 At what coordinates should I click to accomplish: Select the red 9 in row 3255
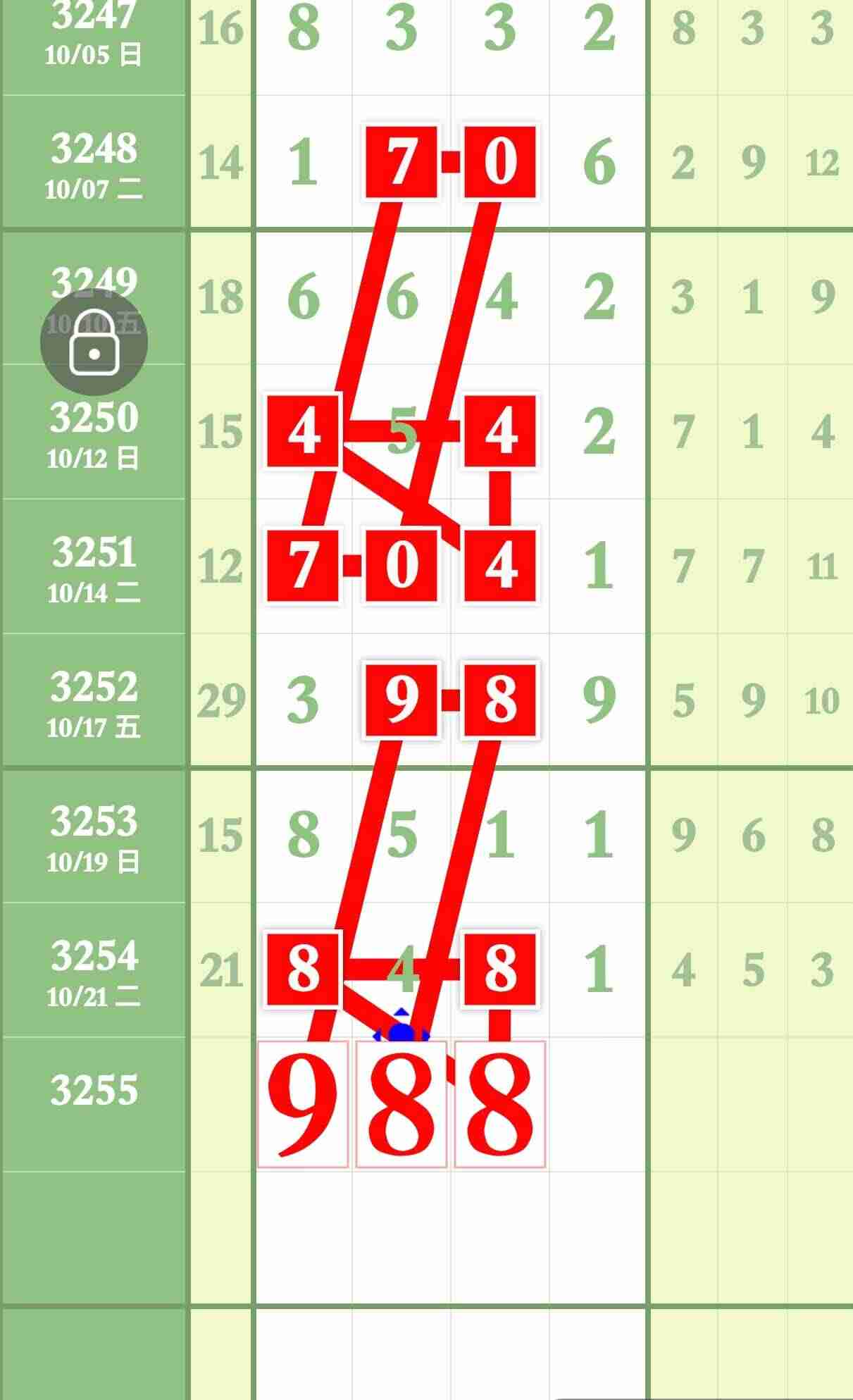coord(303,1104)
